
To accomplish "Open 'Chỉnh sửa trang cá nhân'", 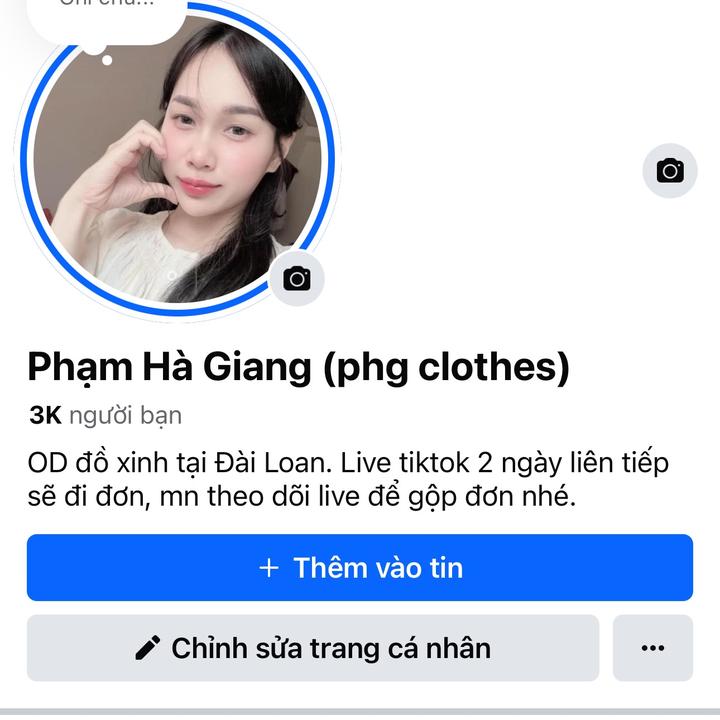I will (313, 648).
